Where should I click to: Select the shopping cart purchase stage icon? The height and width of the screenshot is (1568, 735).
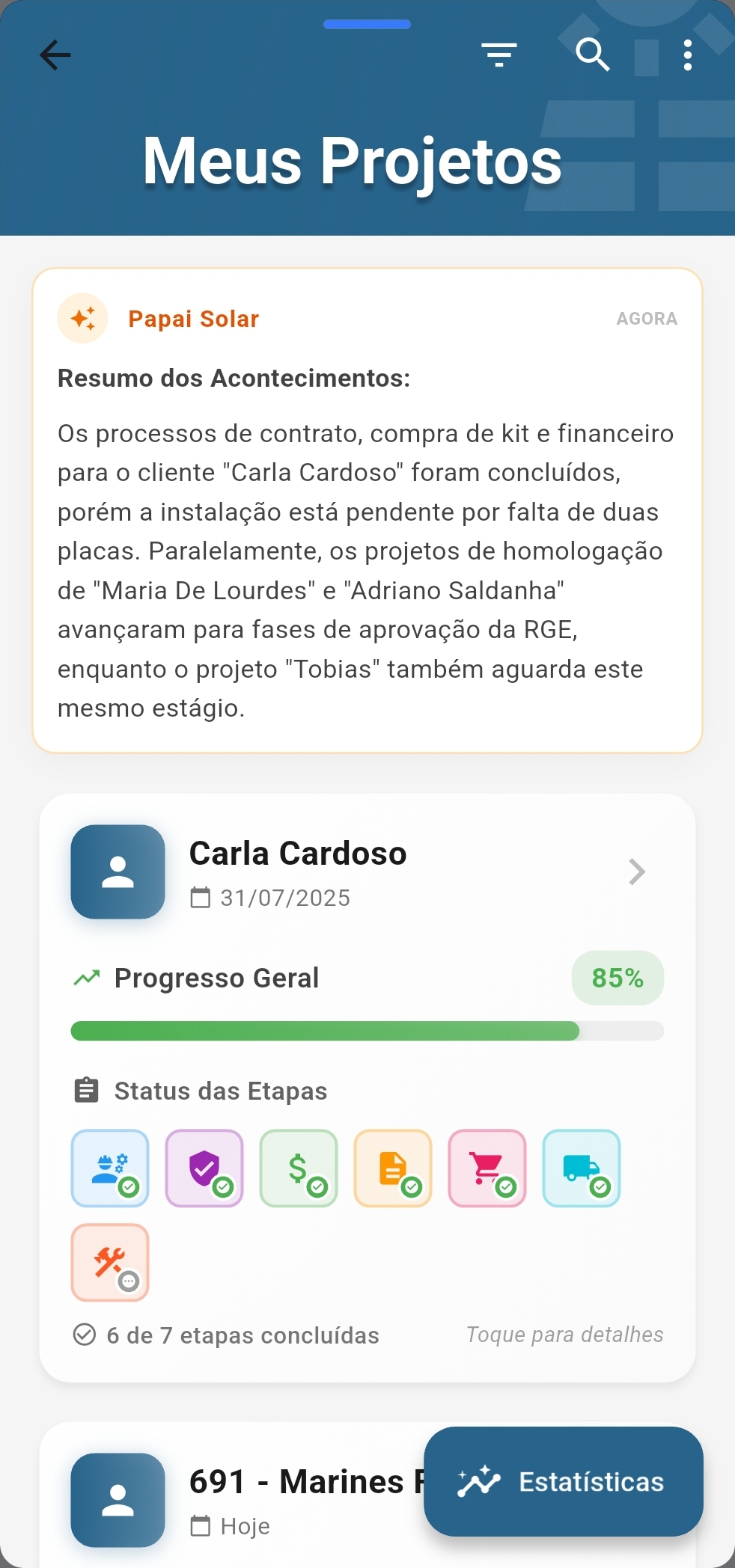487,1169
